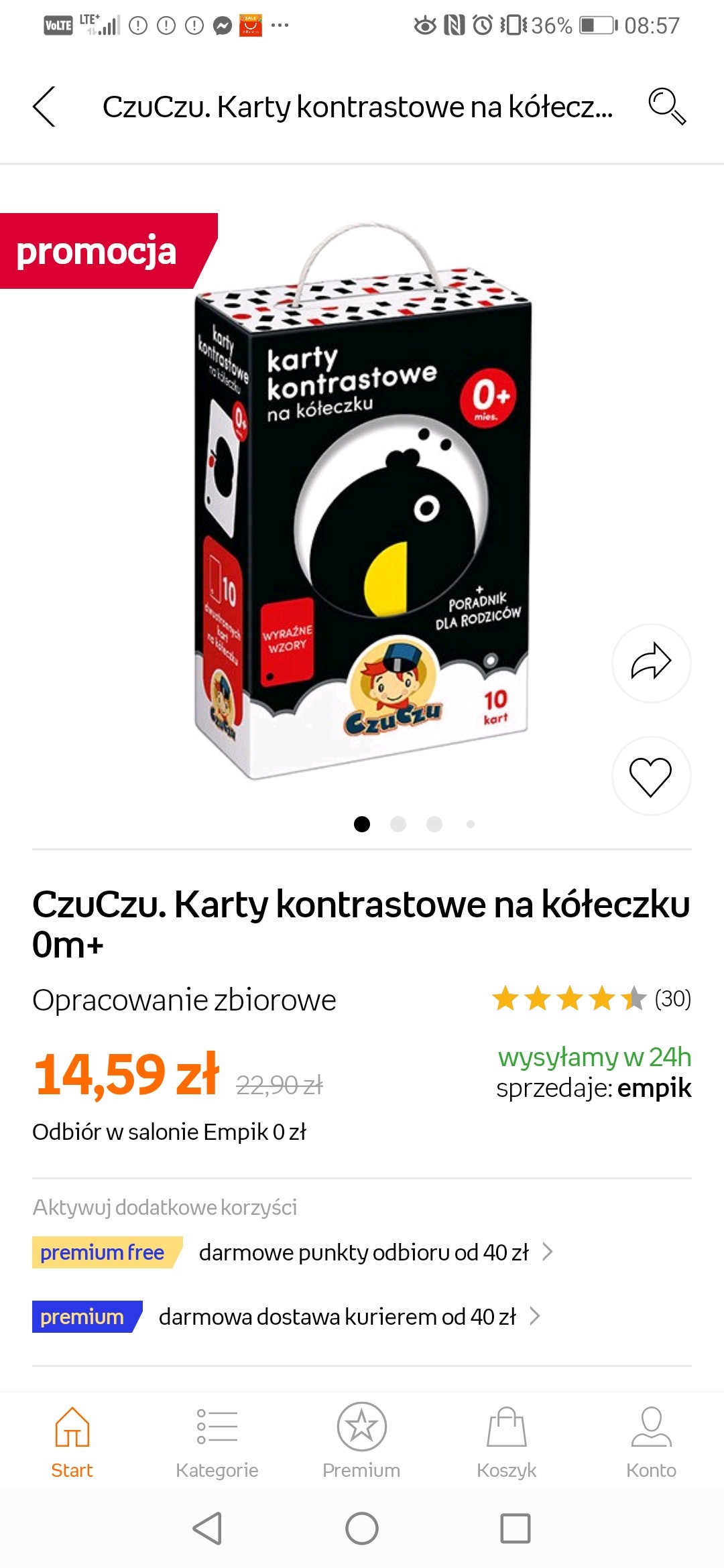Image resolution: width=724 pixels, height=1568 pixels.
Task: Open the 30 reviews star rating
Action: pyautogui.click(x=591, y=999)
